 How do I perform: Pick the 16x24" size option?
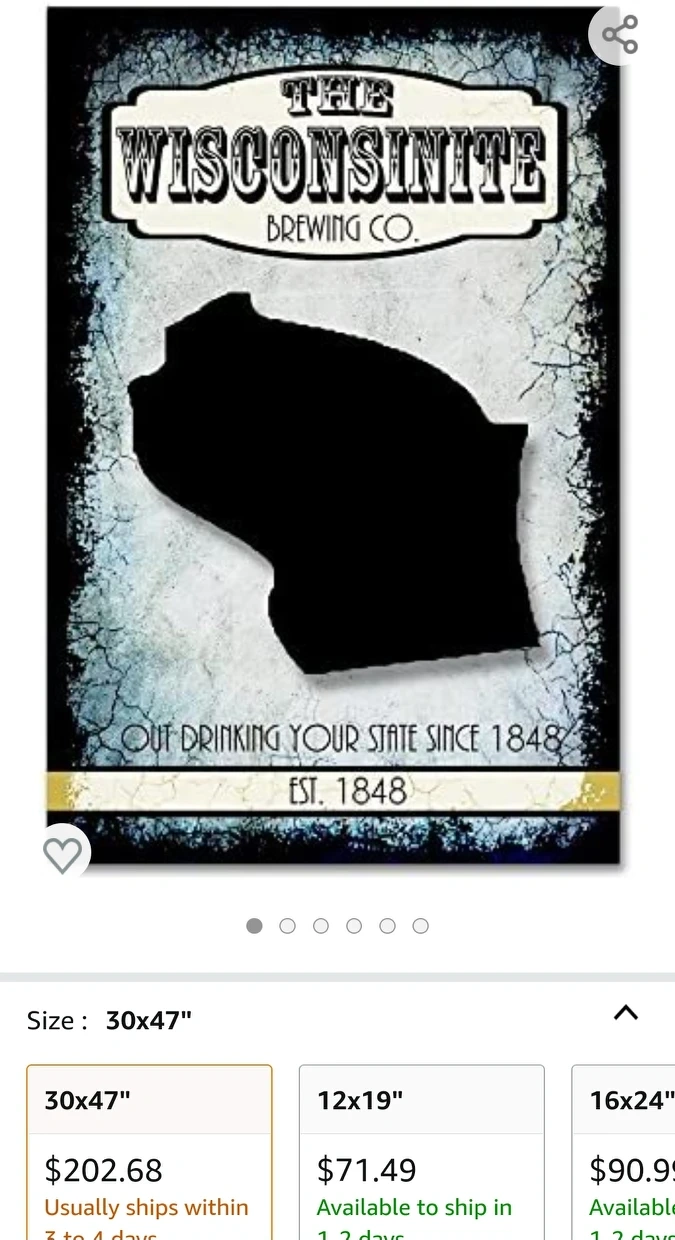(x=625, y=1150)
